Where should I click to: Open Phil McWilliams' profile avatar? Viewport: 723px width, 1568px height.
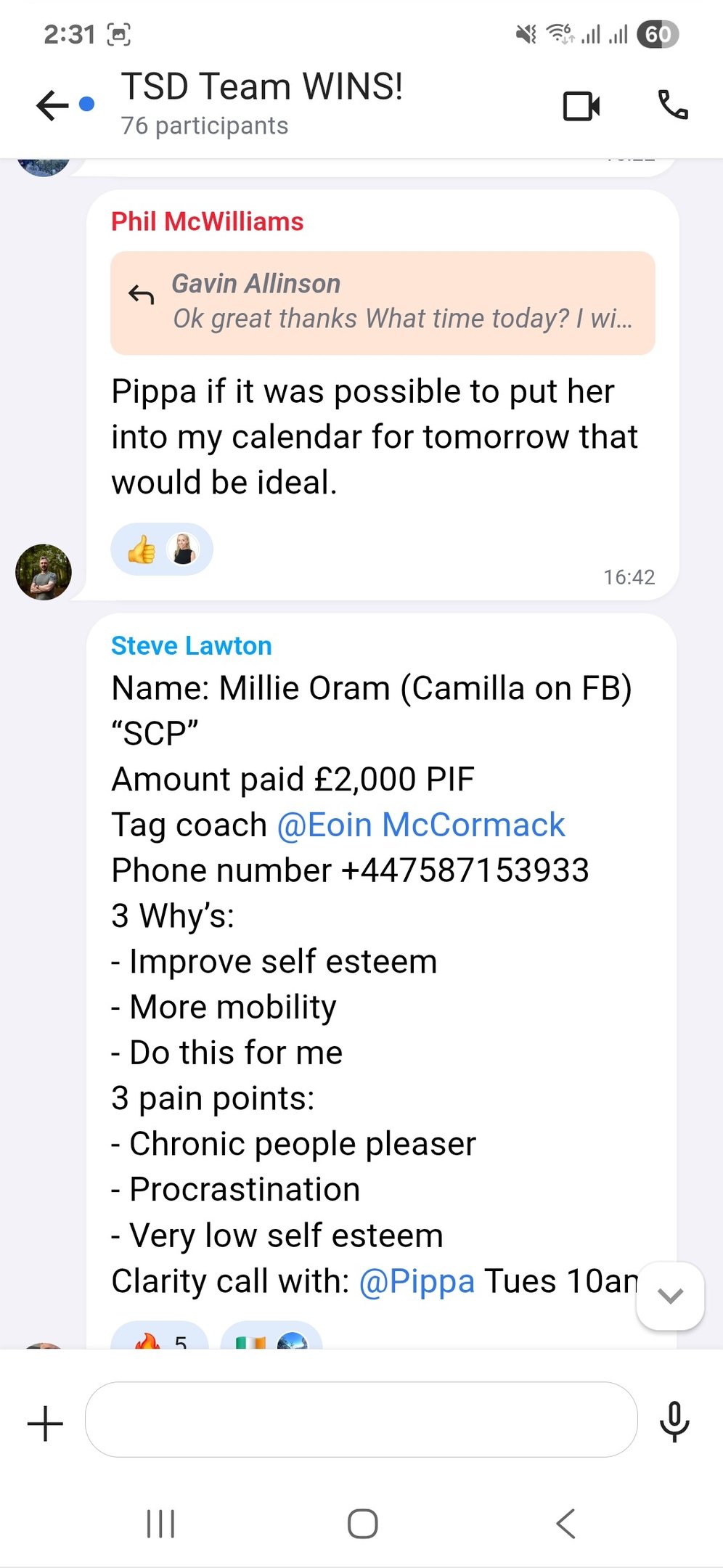[44, 572]
